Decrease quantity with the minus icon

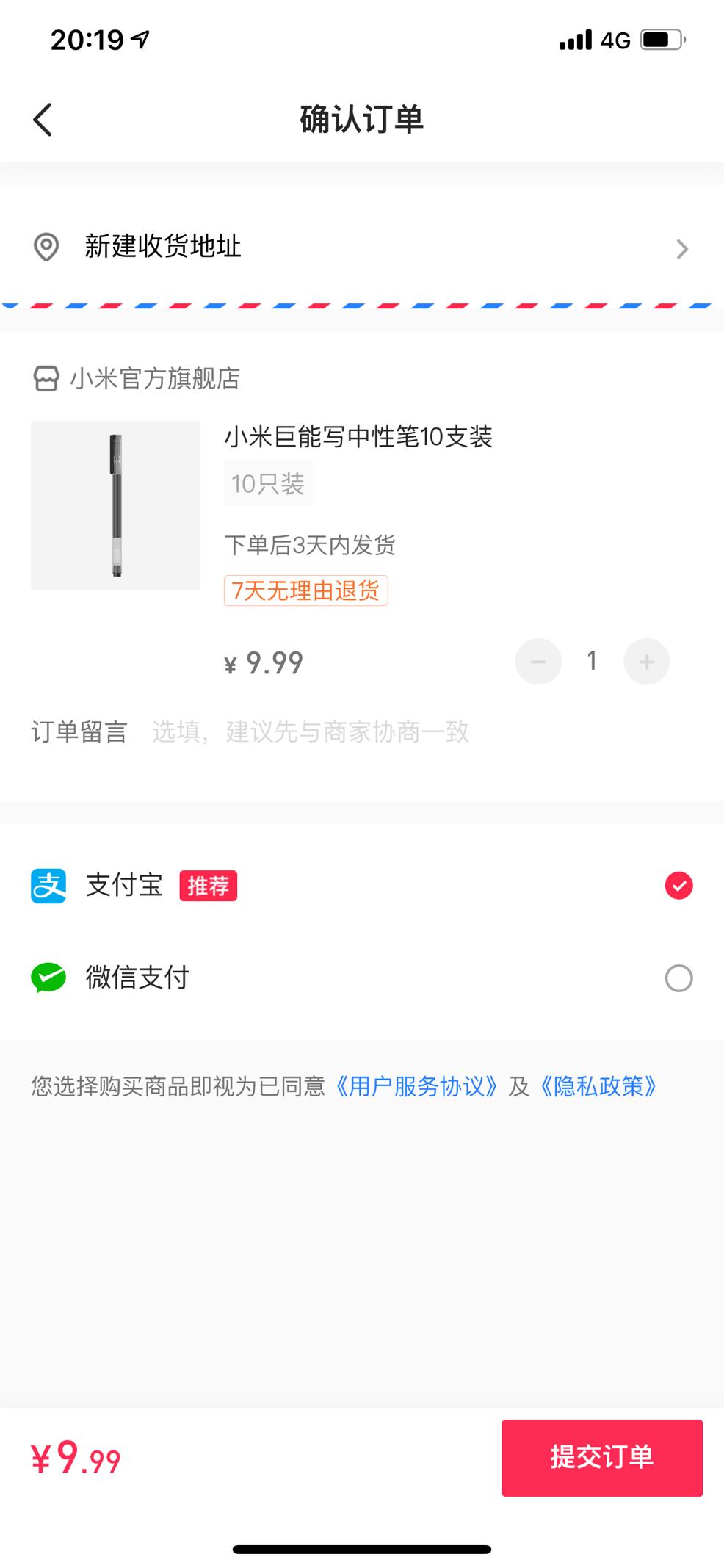click(x=538, y=661)
